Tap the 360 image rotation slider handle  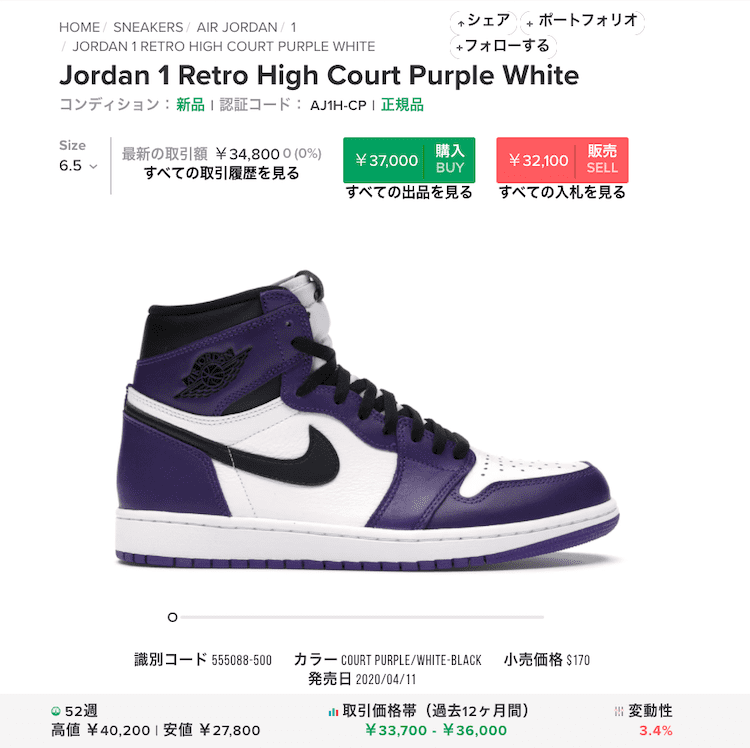[173, 617]
